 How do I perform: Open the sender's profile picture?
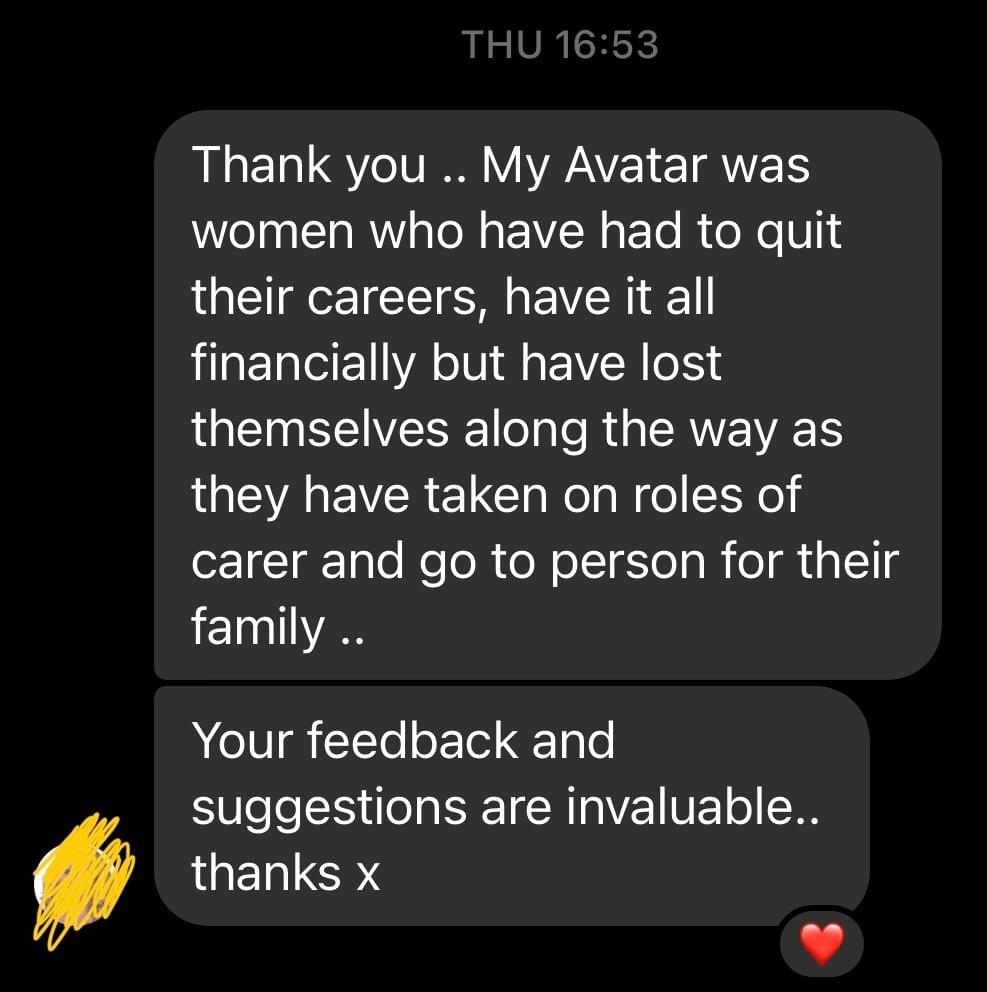pos(82,878)
